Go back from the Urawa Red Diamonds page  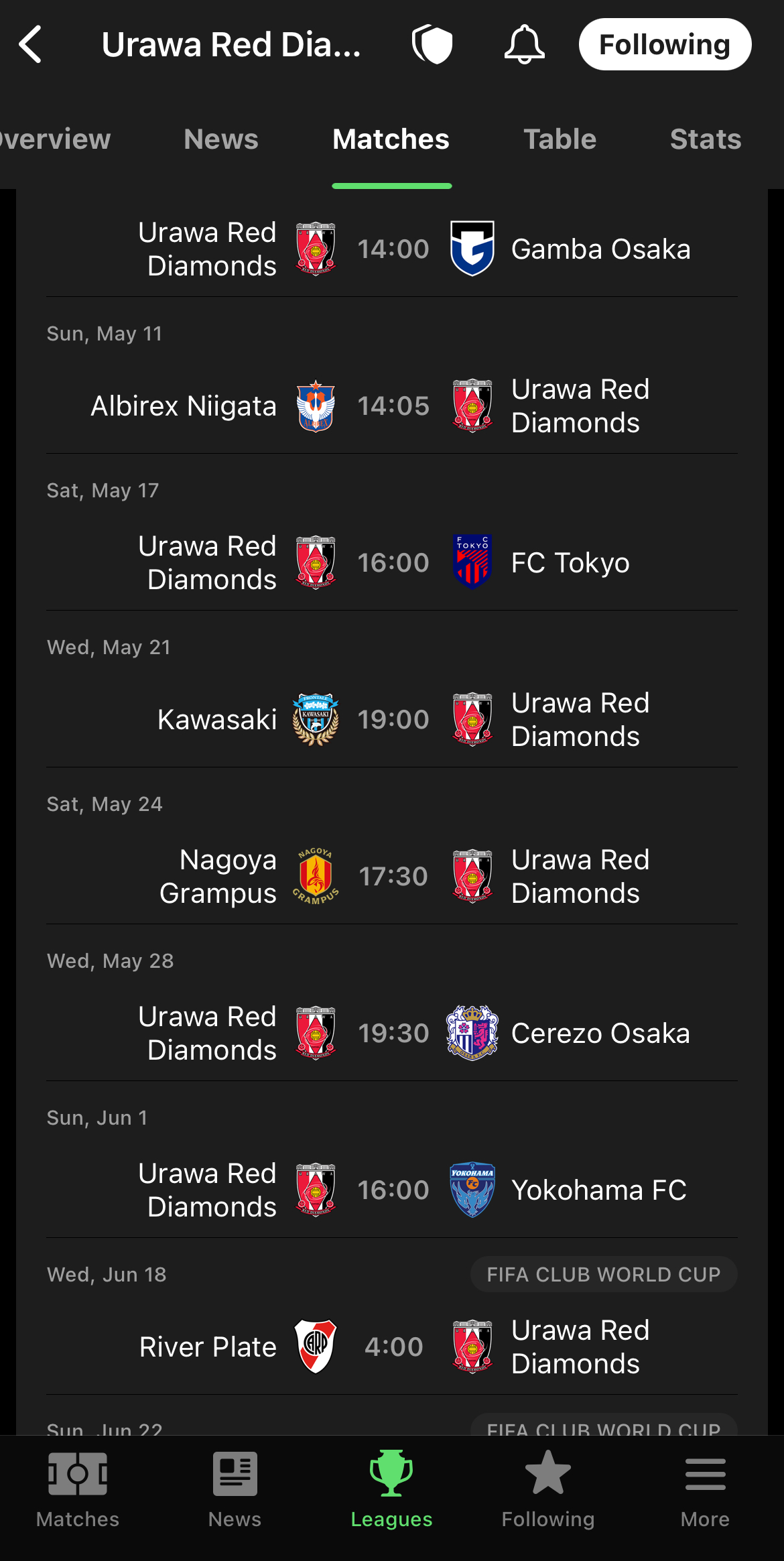point(31,45)
